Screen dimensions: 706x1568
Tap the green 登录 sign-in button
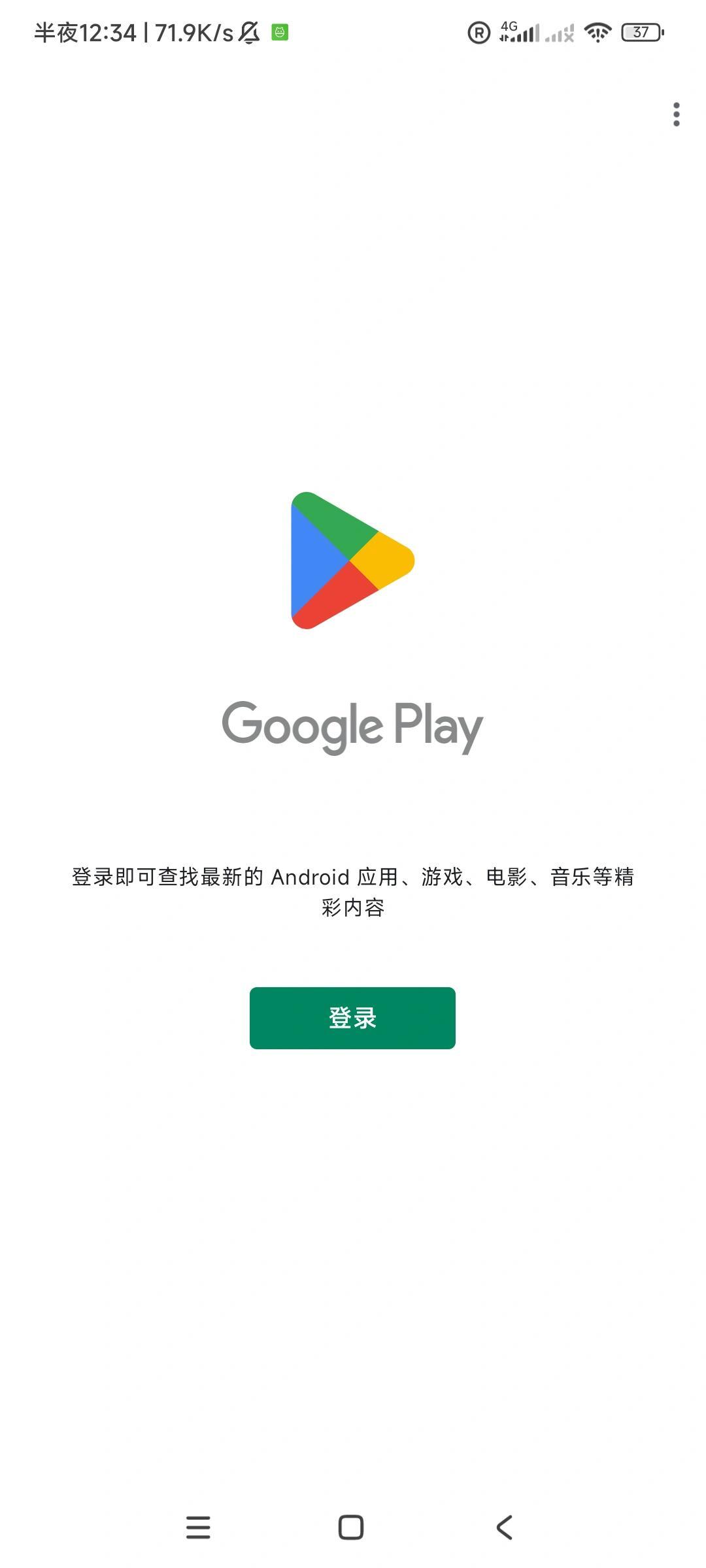352,1017
